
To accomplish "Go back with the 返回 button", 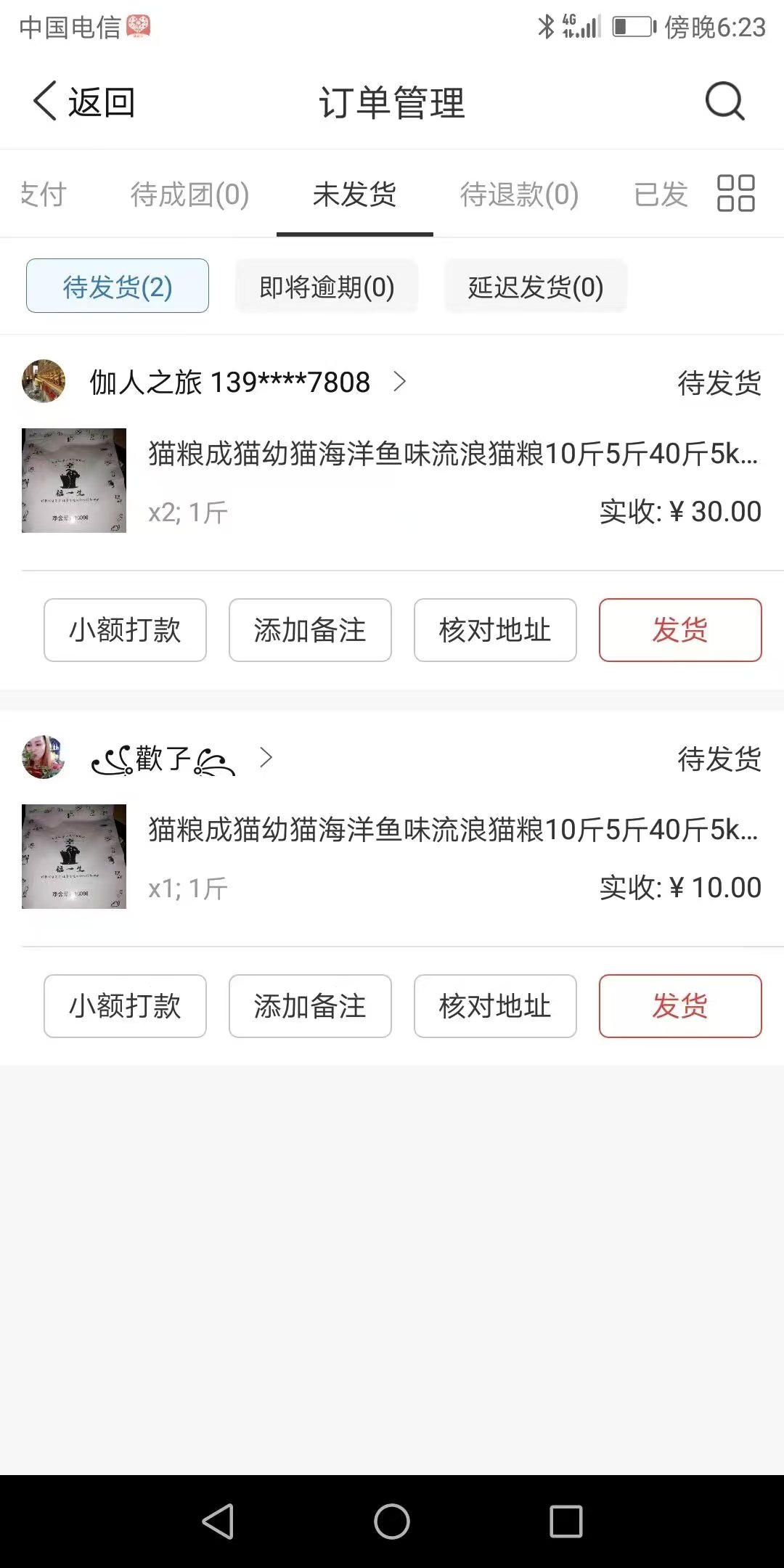I will [x=84, y=102].
